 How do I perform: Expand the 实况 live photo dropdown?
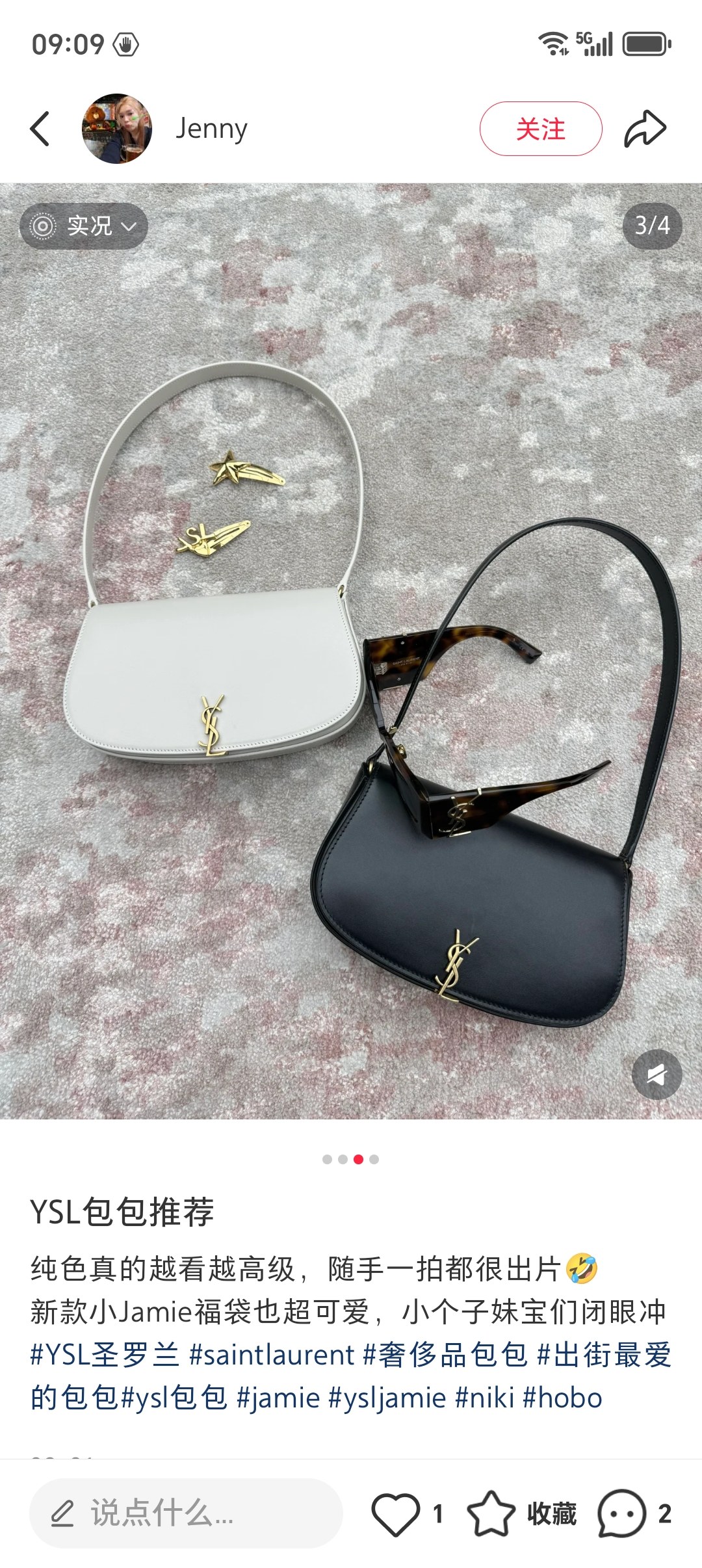point(84,226)
